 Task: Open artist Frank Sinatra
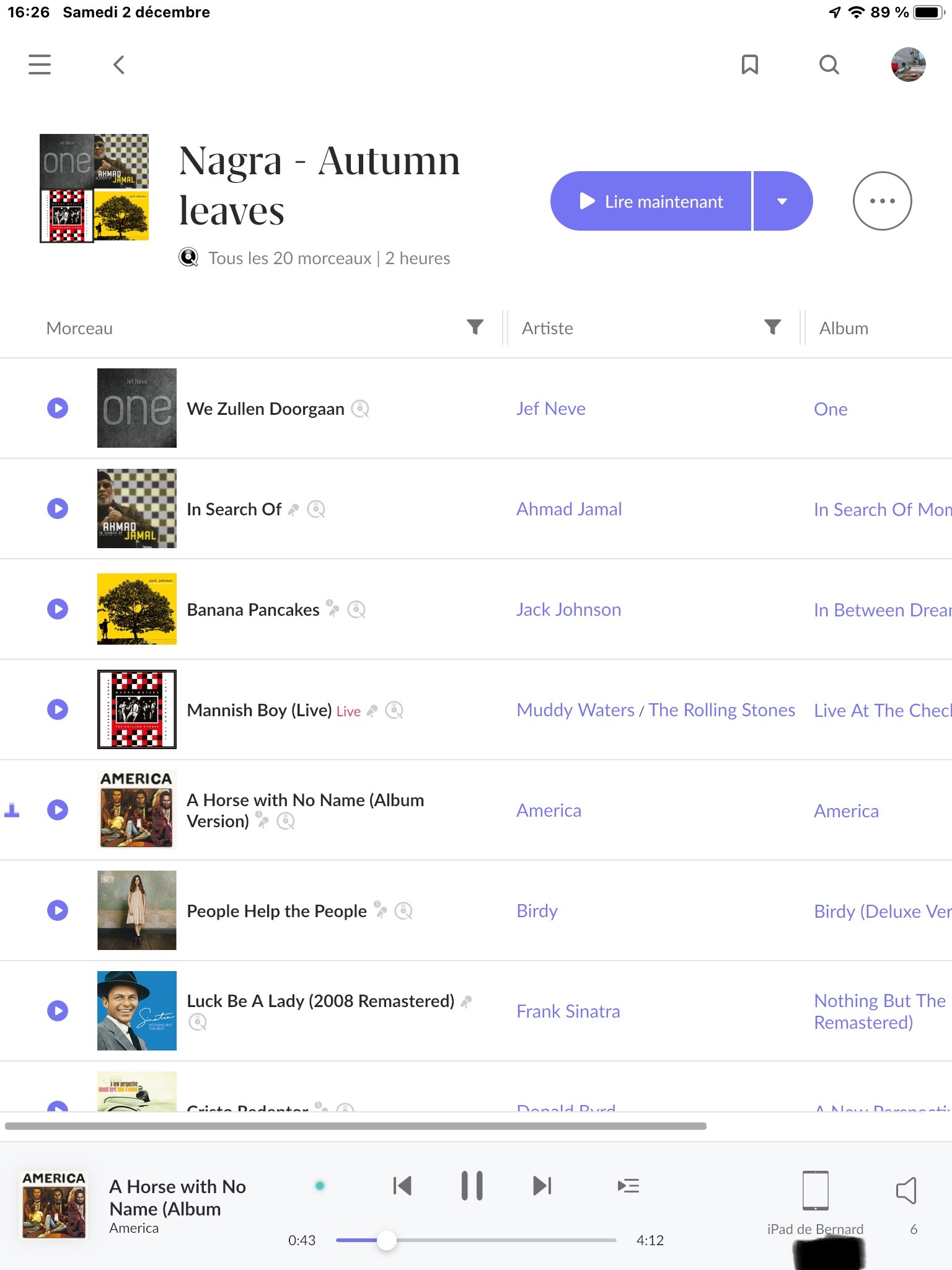click(x=568, y=1011)
